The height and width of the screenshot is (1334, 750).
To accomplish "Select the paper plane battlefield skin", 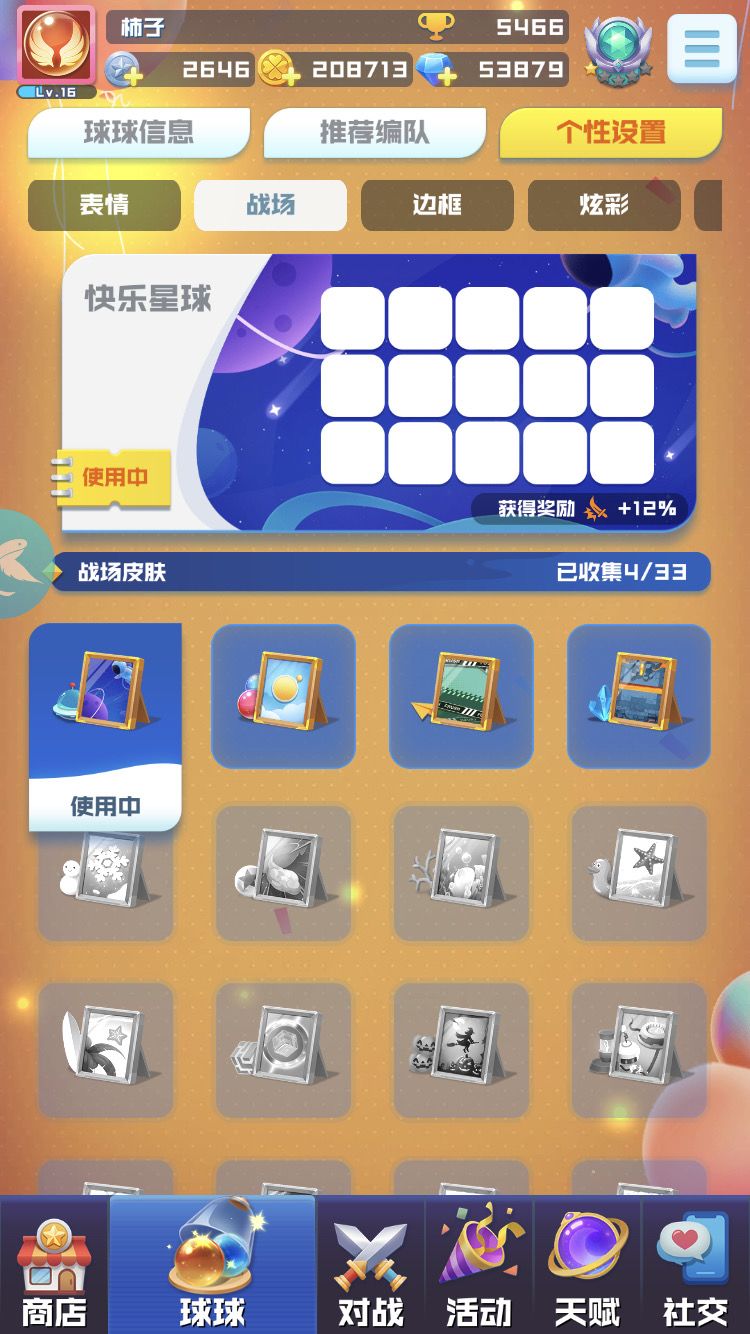I will pos(461,696).
